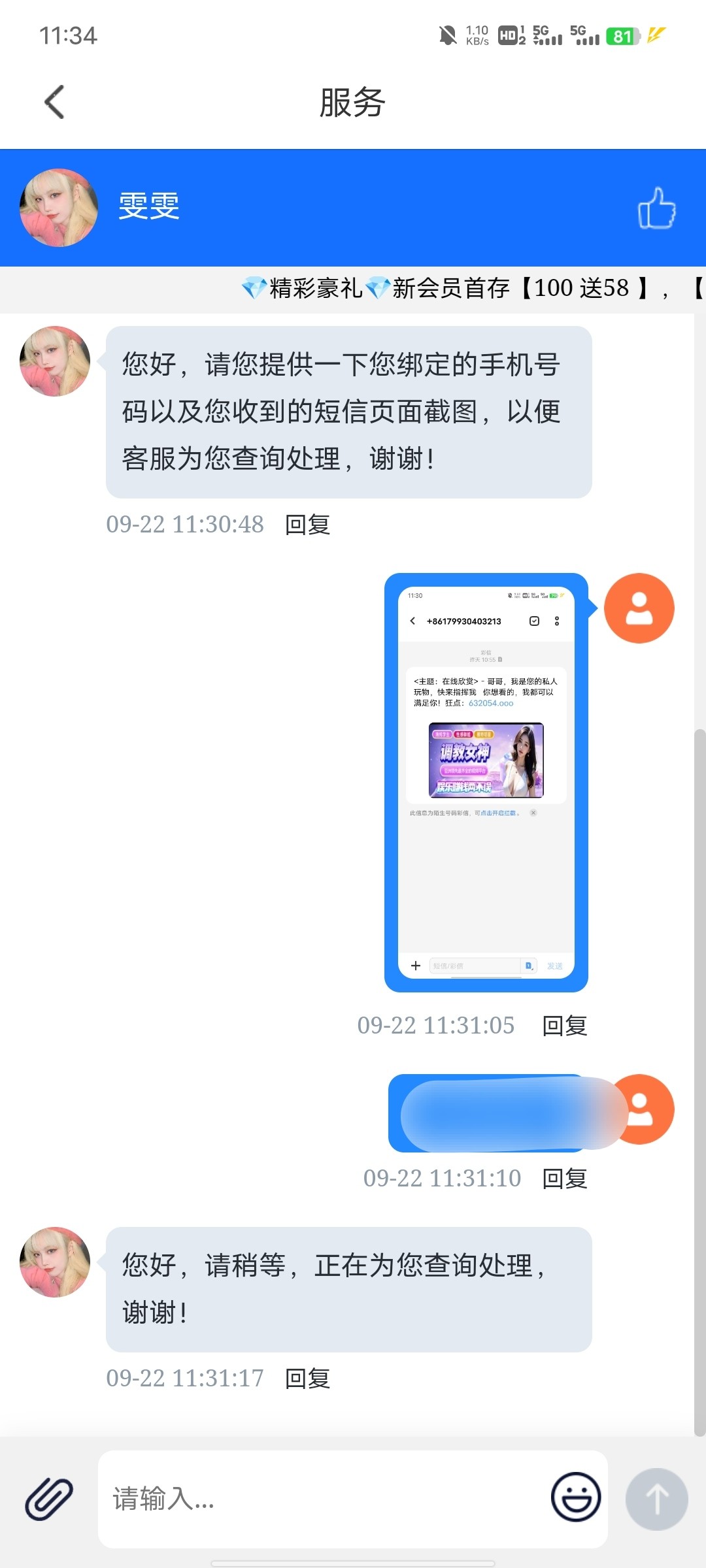The image size is (706, 1568).
Task: Tap the scrolling 精彩豪礼 promotion banner
Action: coord(458,288)
